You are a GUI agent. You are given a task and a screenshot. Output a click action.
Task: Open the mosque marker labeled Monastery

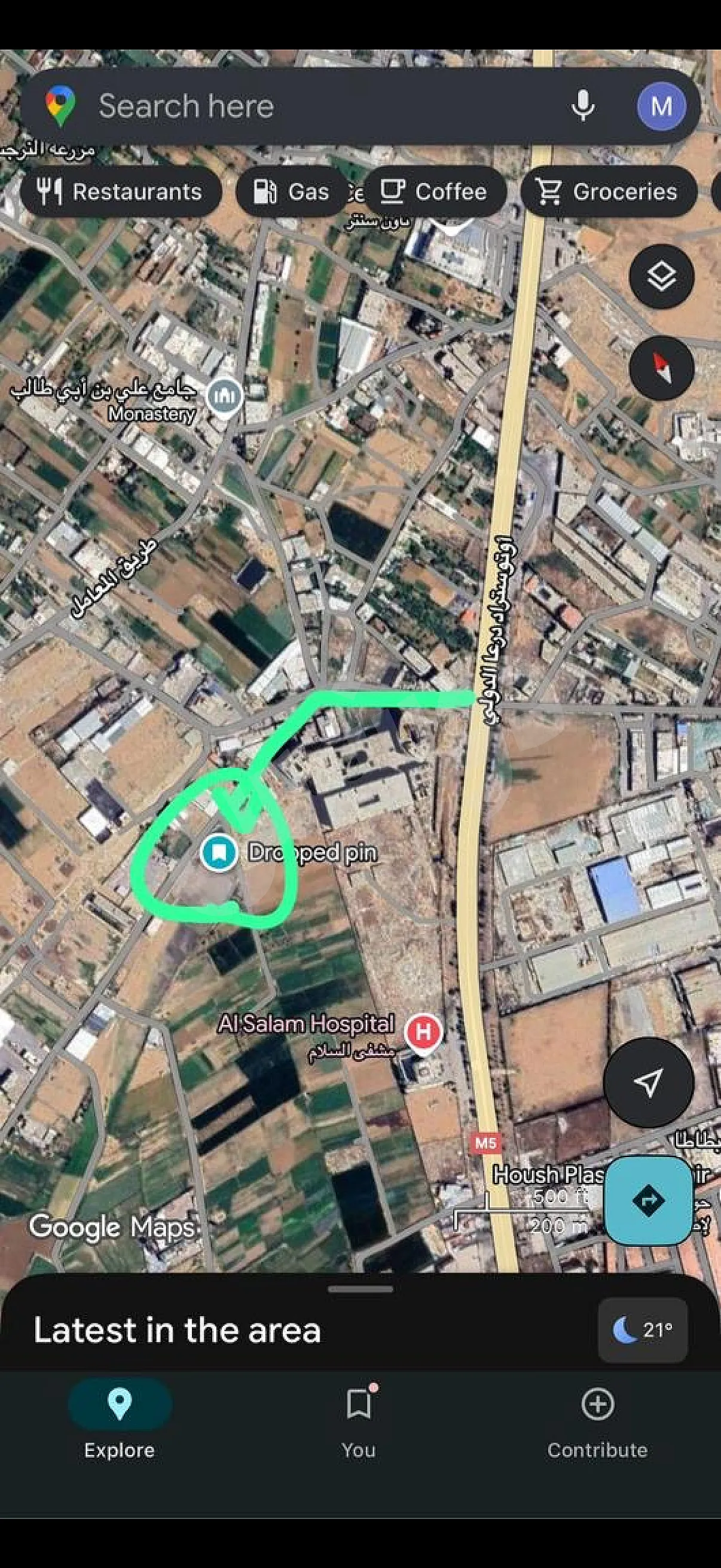[x=225, y=397]
